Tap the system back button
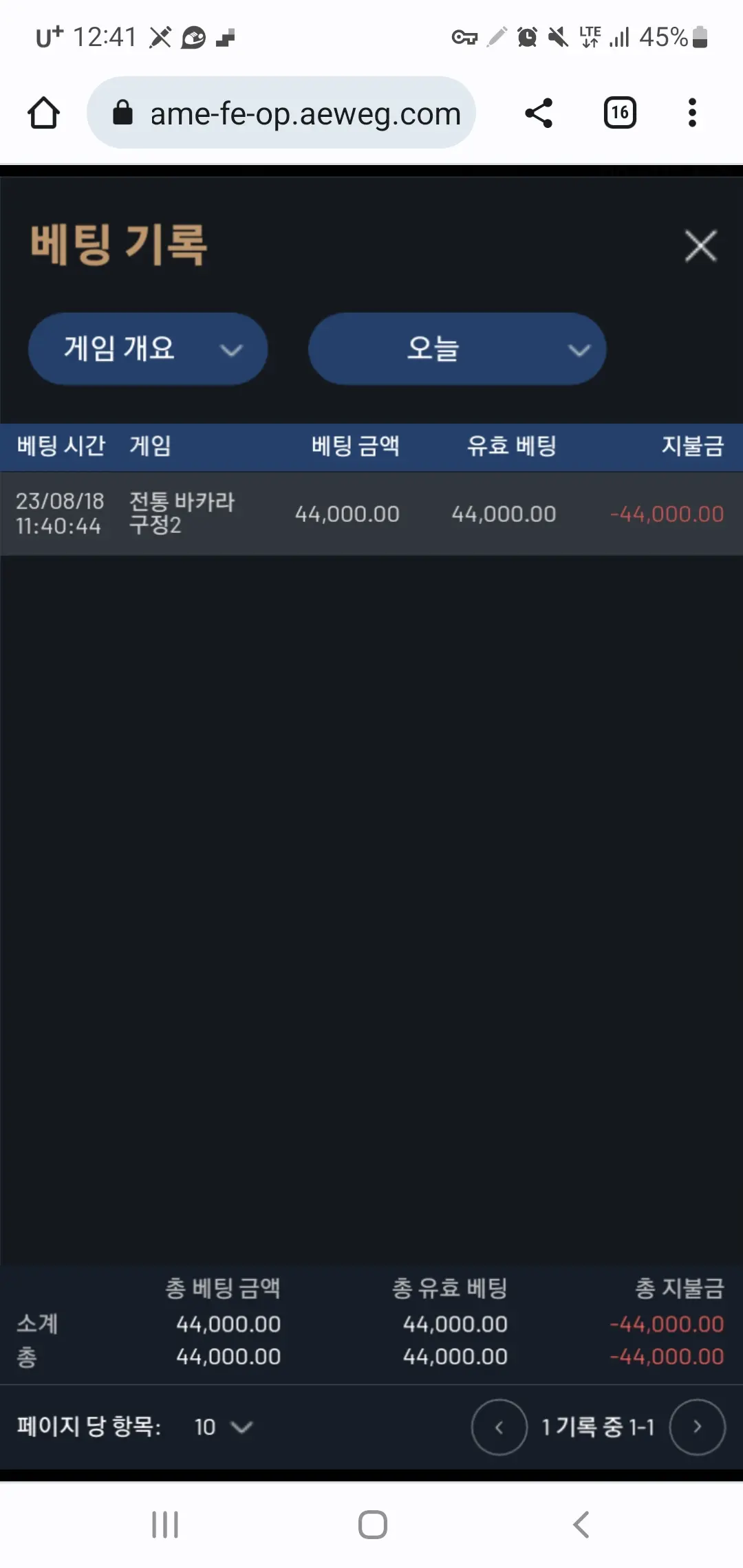The width and height of the screenshot is (743, 1568). pos(581,1525)
